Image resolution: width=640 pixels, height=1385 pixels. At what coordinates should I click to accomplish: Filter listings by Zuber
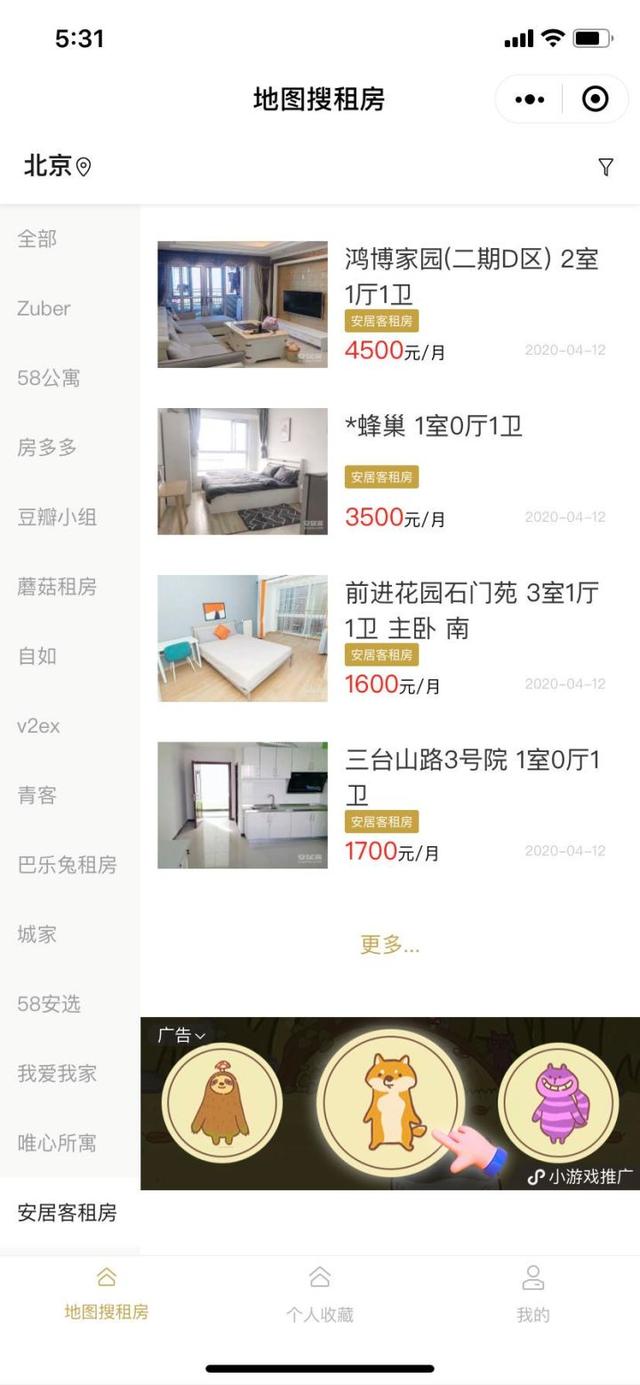coord(44,308)
